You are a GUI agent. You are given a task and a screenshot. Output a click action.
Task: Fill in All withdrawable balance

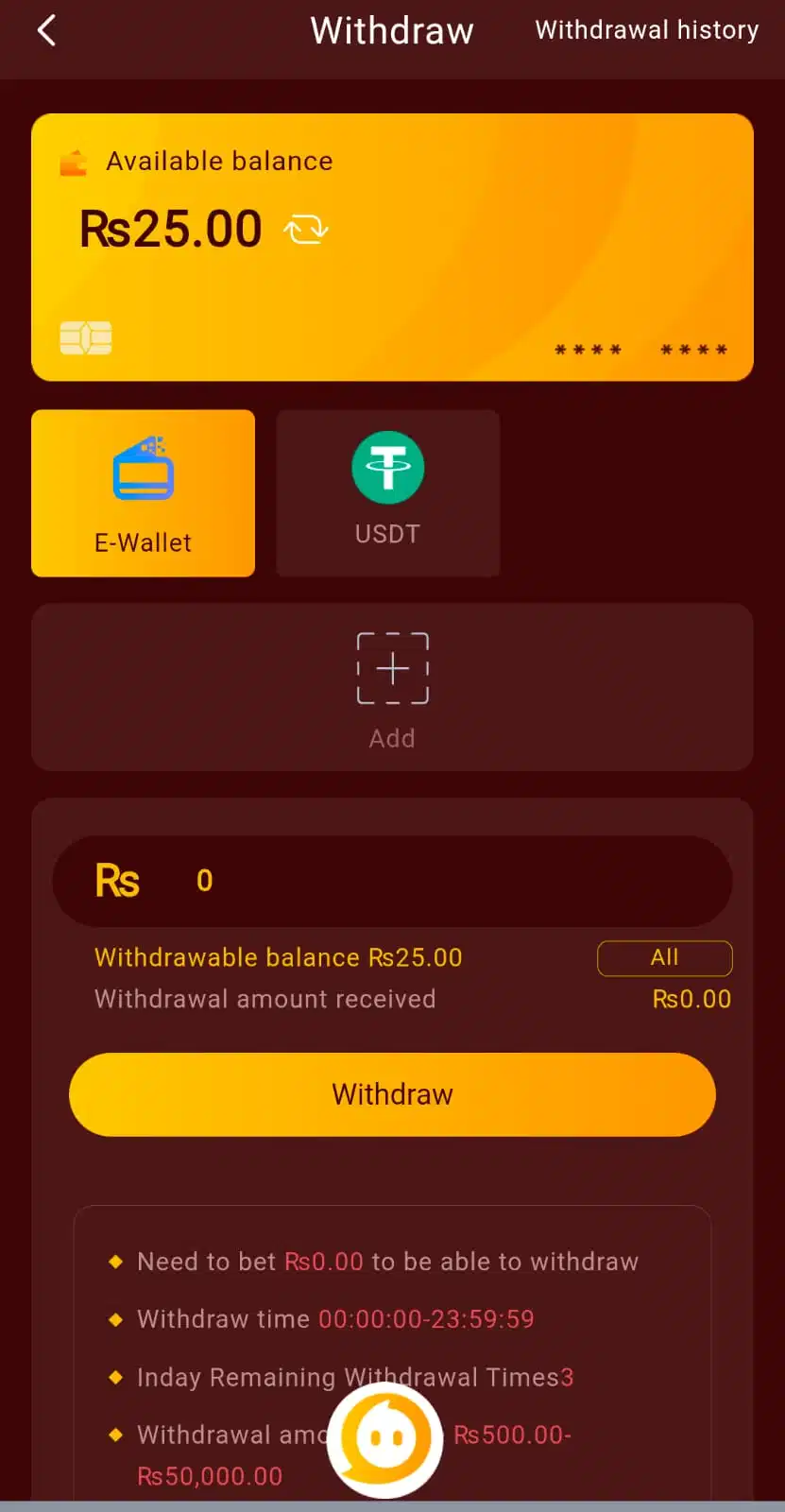coord(664,957)
